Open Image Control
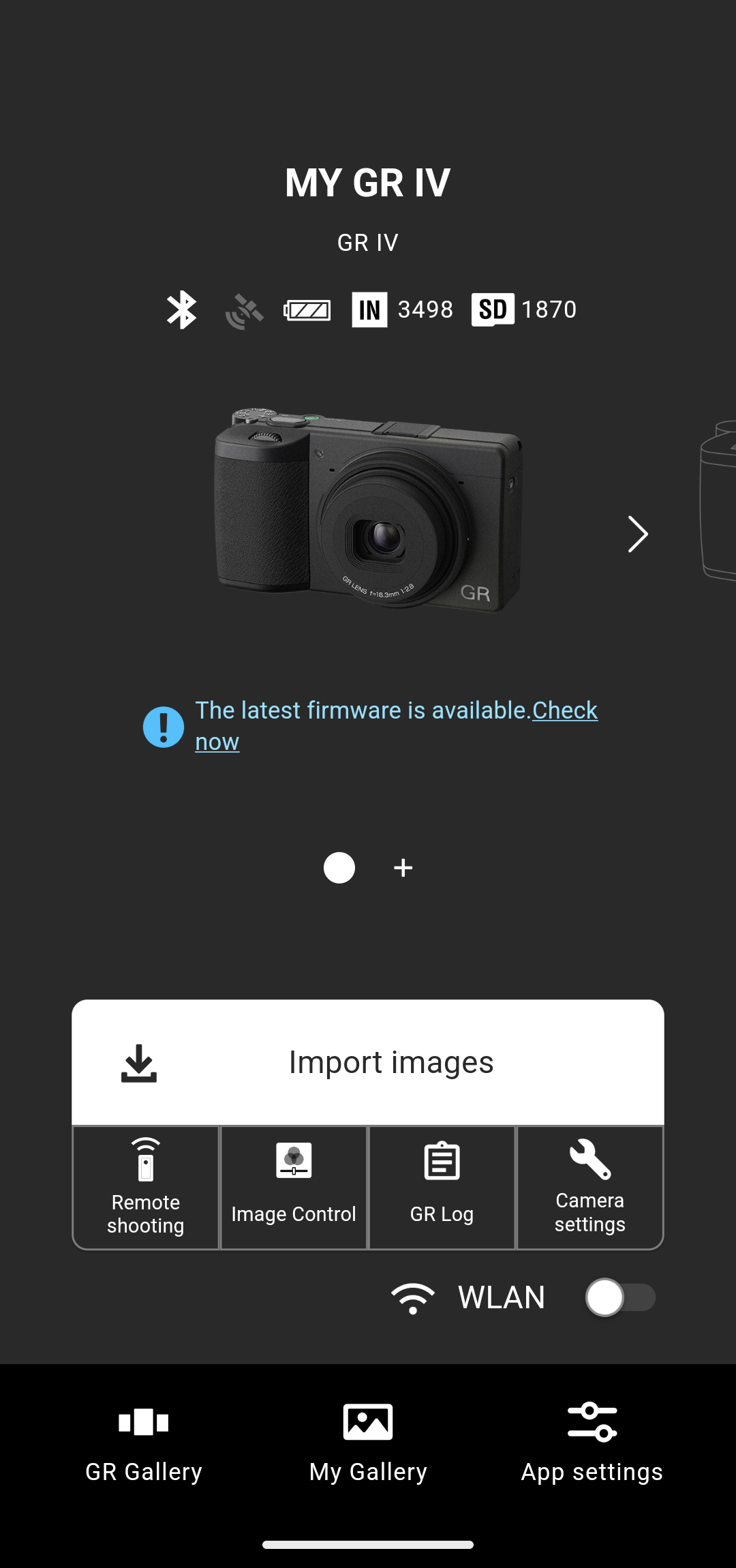 293,1186
